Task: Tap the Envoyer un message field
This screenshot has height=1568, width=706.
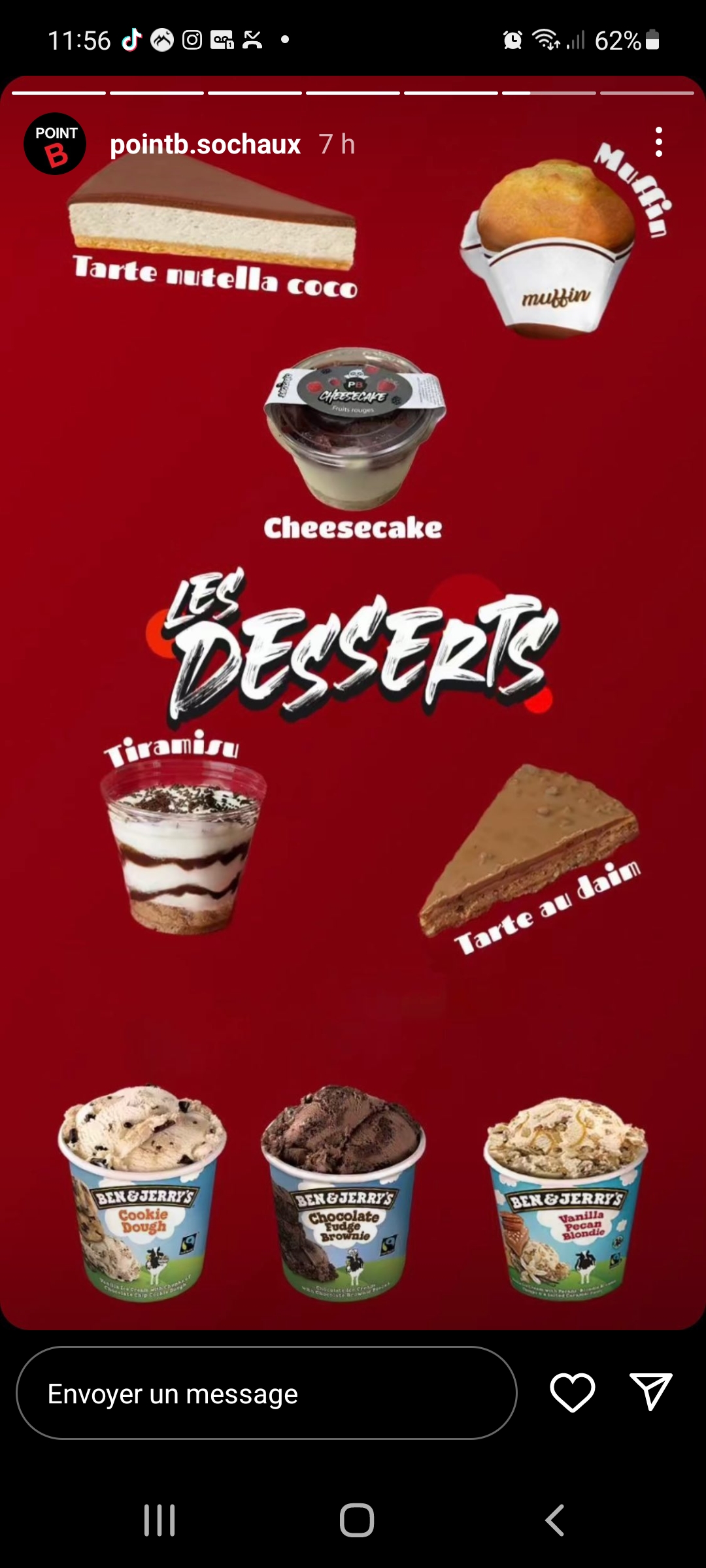Action: click(x=266, y=1393)
